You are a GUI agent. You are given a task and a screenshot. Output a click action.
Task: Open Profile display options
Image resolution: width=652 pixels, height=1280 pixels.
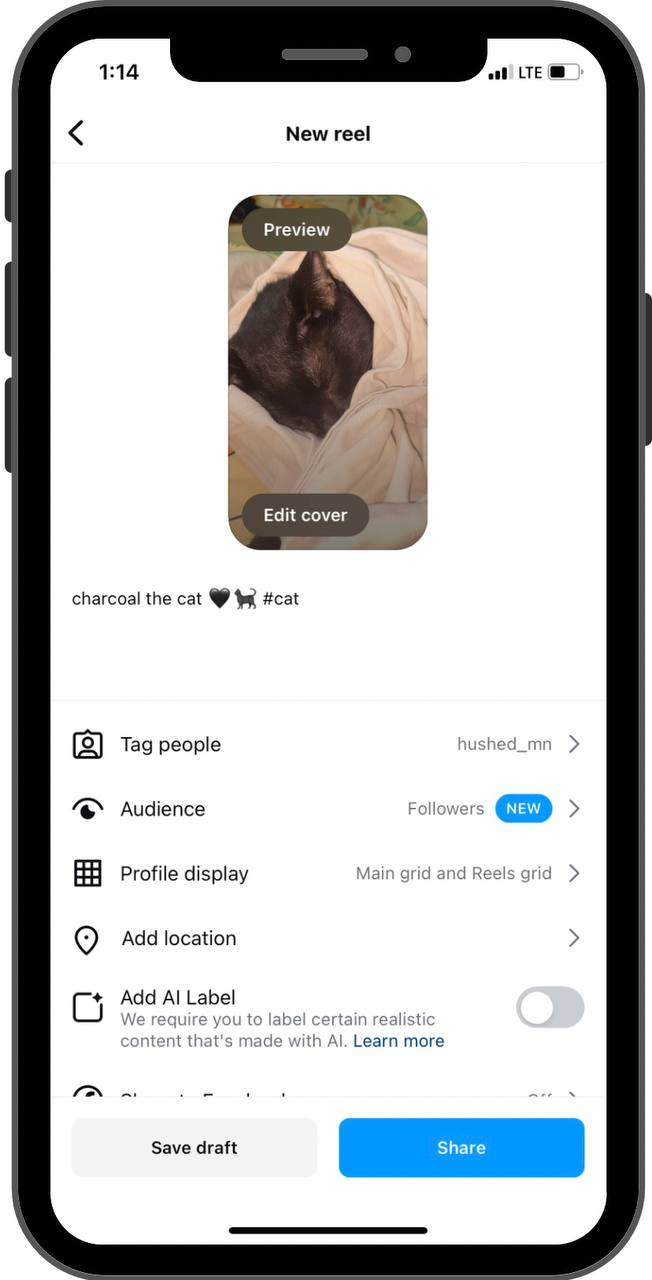[327, 874]
